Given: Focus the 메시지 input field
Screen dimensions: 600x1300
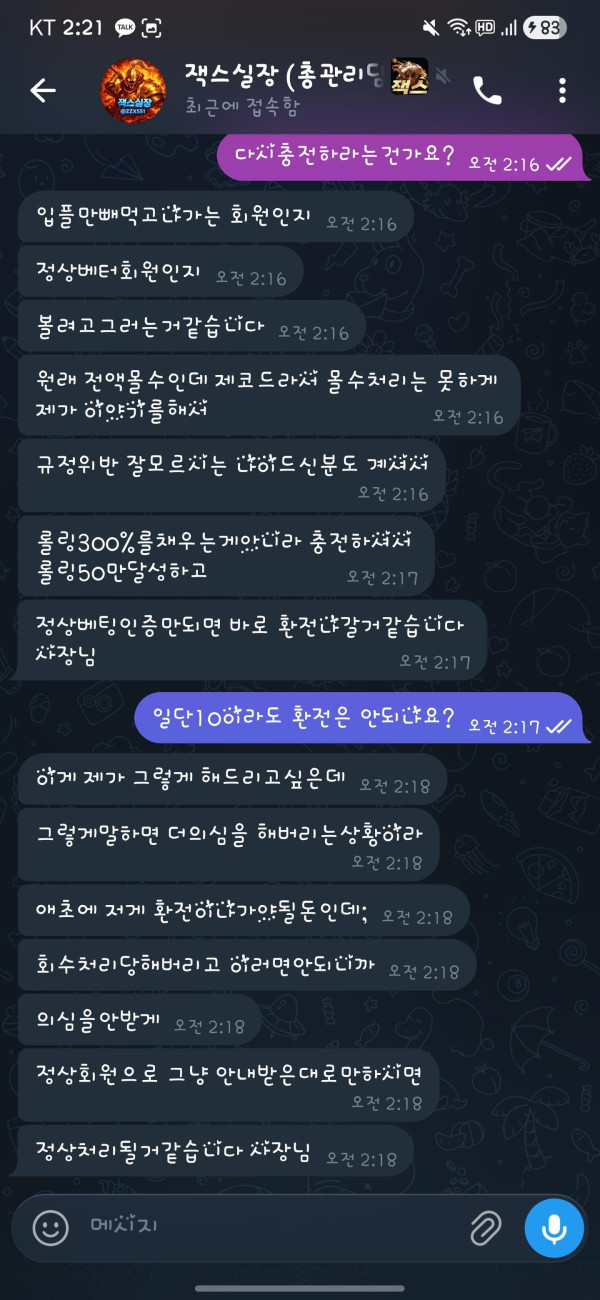Looking at the screenshot, I should pyautogui.click(x=270, y=1226).
